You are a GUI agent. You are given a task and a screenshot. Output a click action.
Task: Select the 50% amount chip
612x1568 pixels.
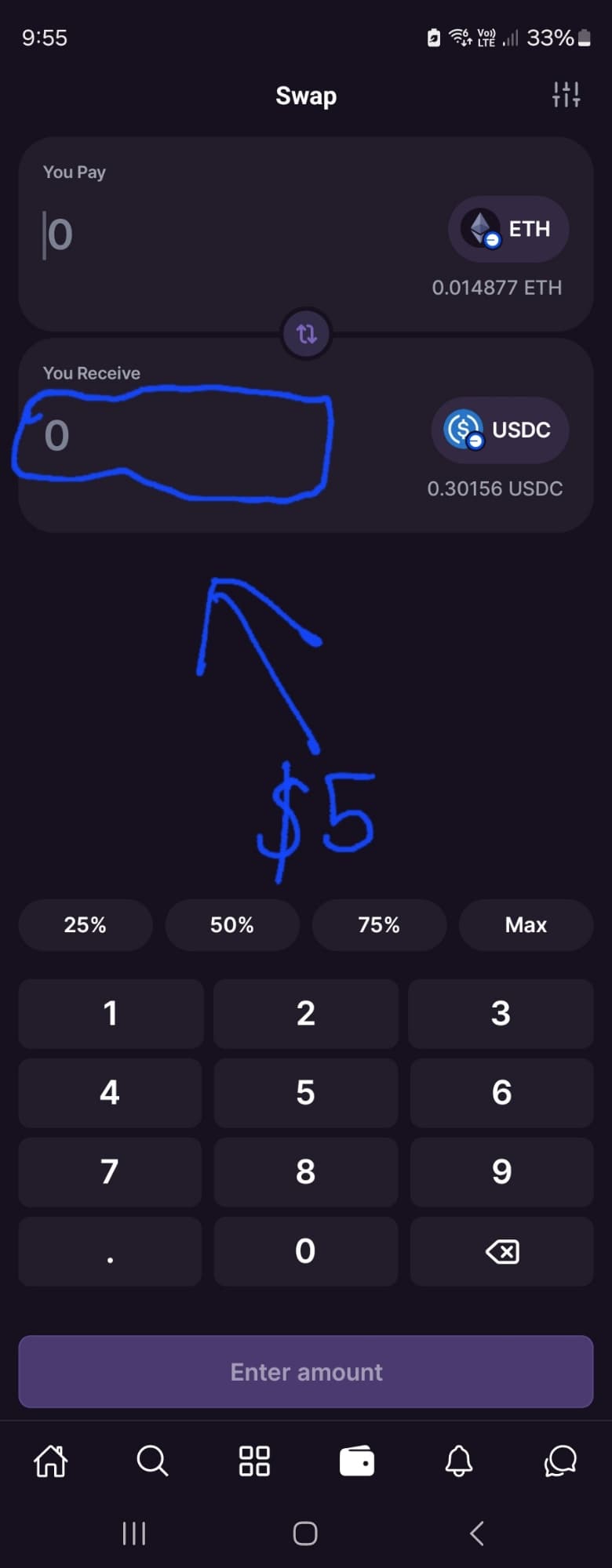232,925
